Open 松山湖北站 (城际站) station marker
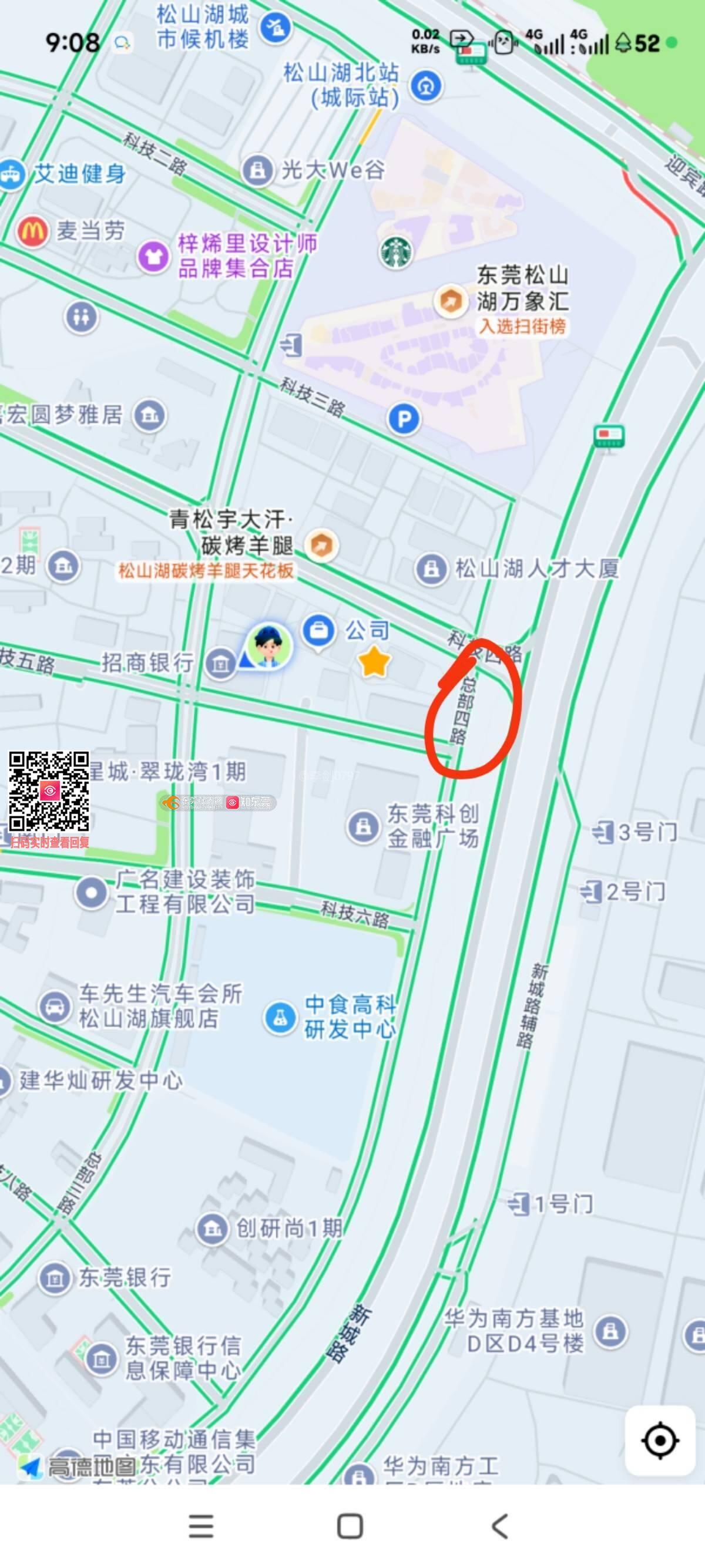 click(426, 86)
